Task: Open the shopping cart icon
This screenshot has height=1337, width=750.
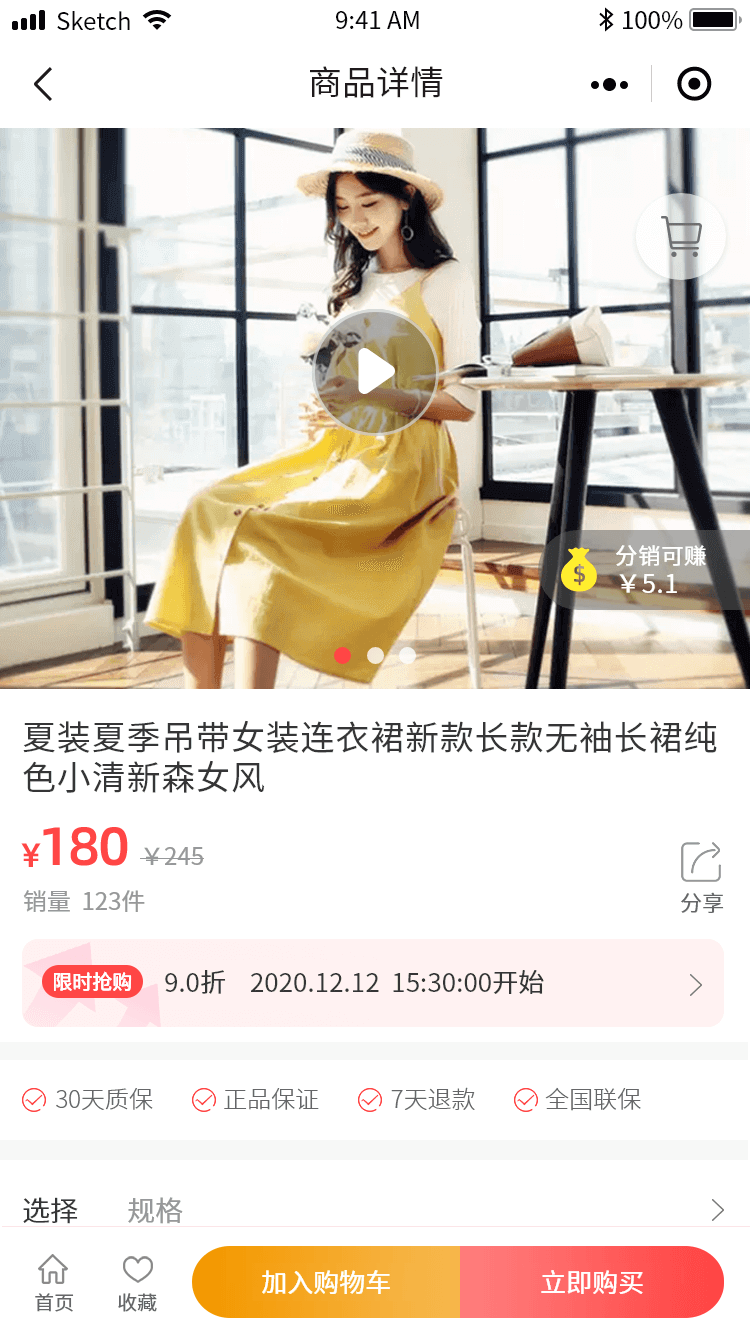Action: [x=681, y=237]
